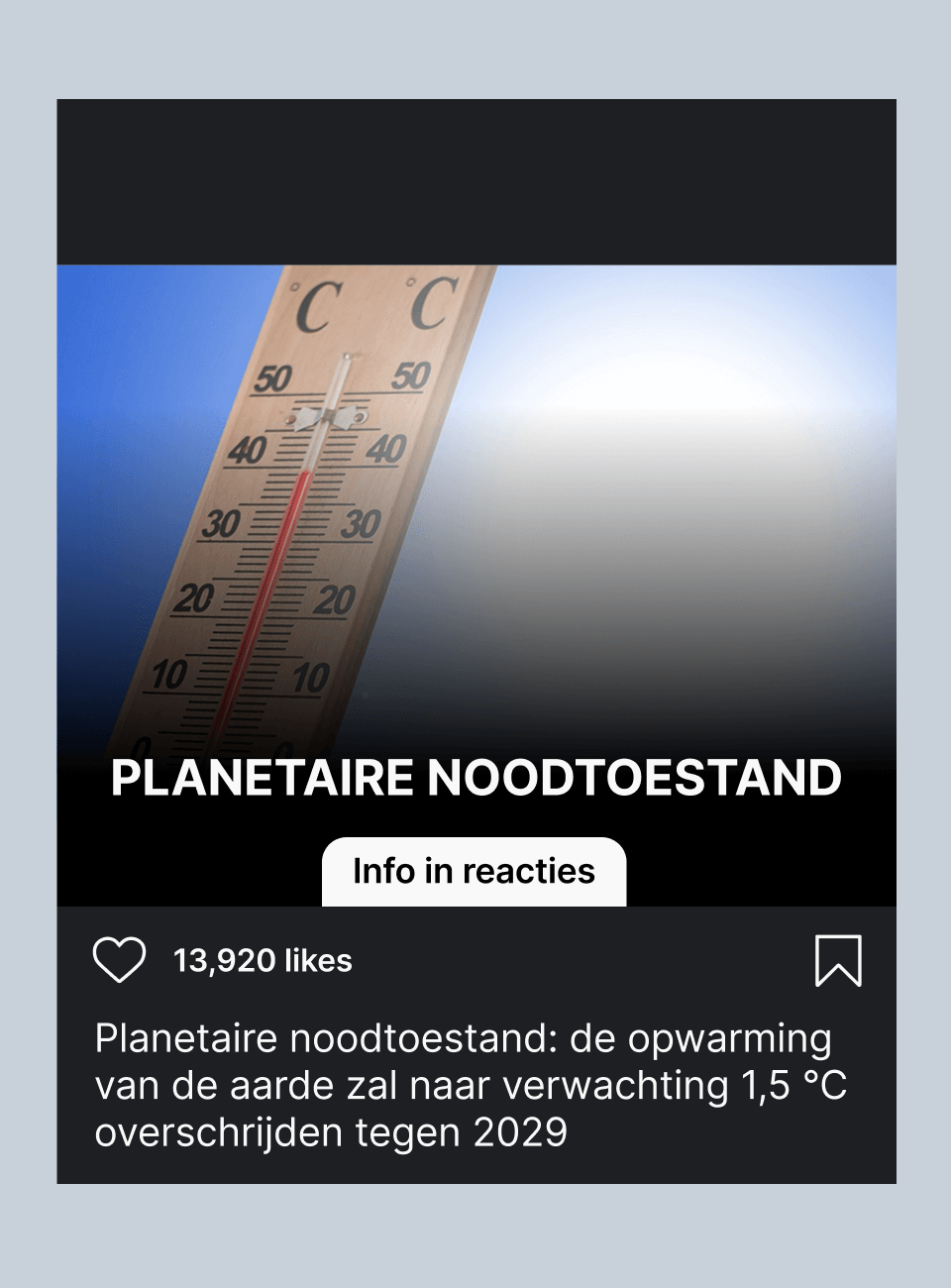
Task: Click the heart icon beside the likes count
Action: point(121,959)
